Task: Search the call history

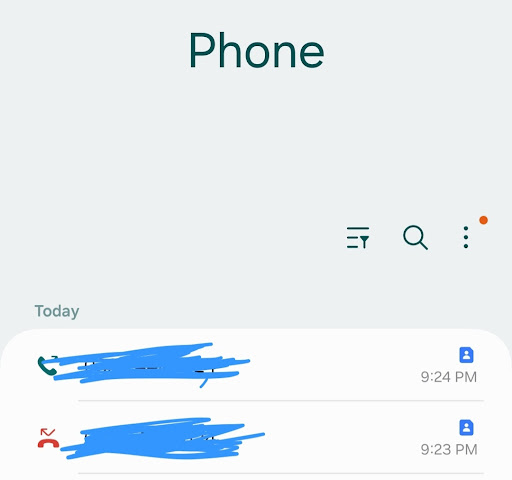Action: pyautogui.click(x=415, y=238)
